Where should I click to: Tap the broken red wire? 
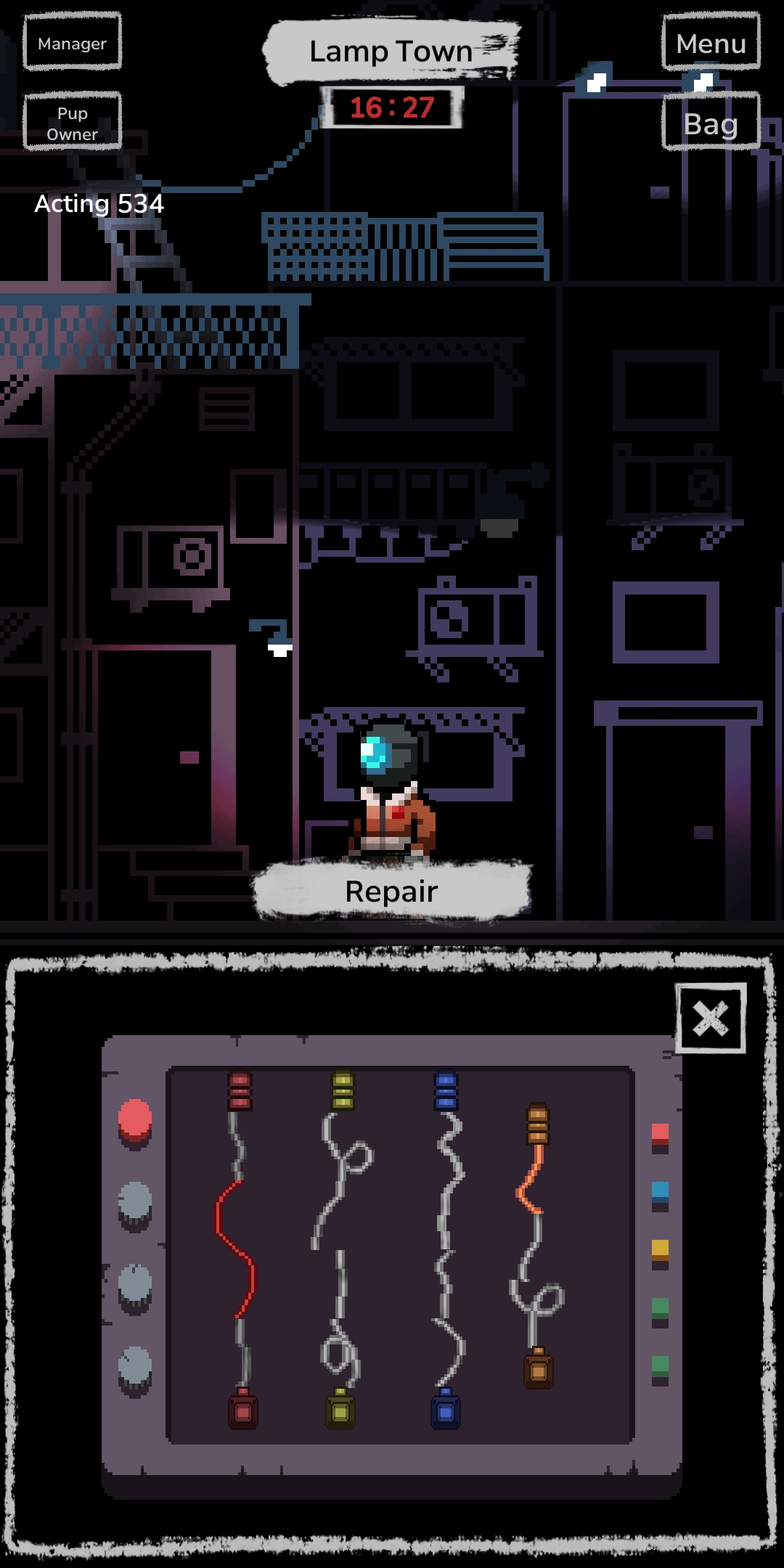(236, 1249)
